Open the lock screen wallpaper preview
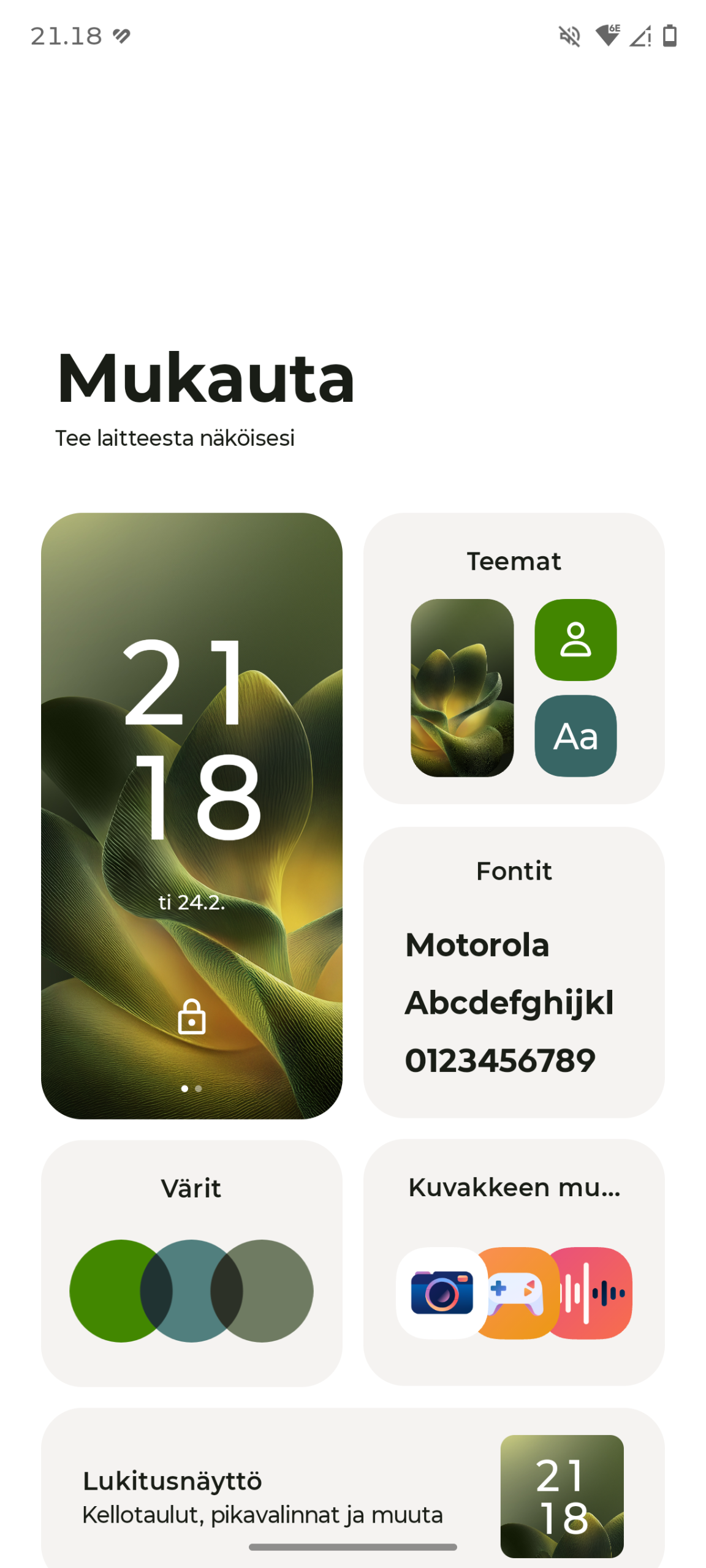Viewport: 706px width, 1568px height. click(191, 815)
